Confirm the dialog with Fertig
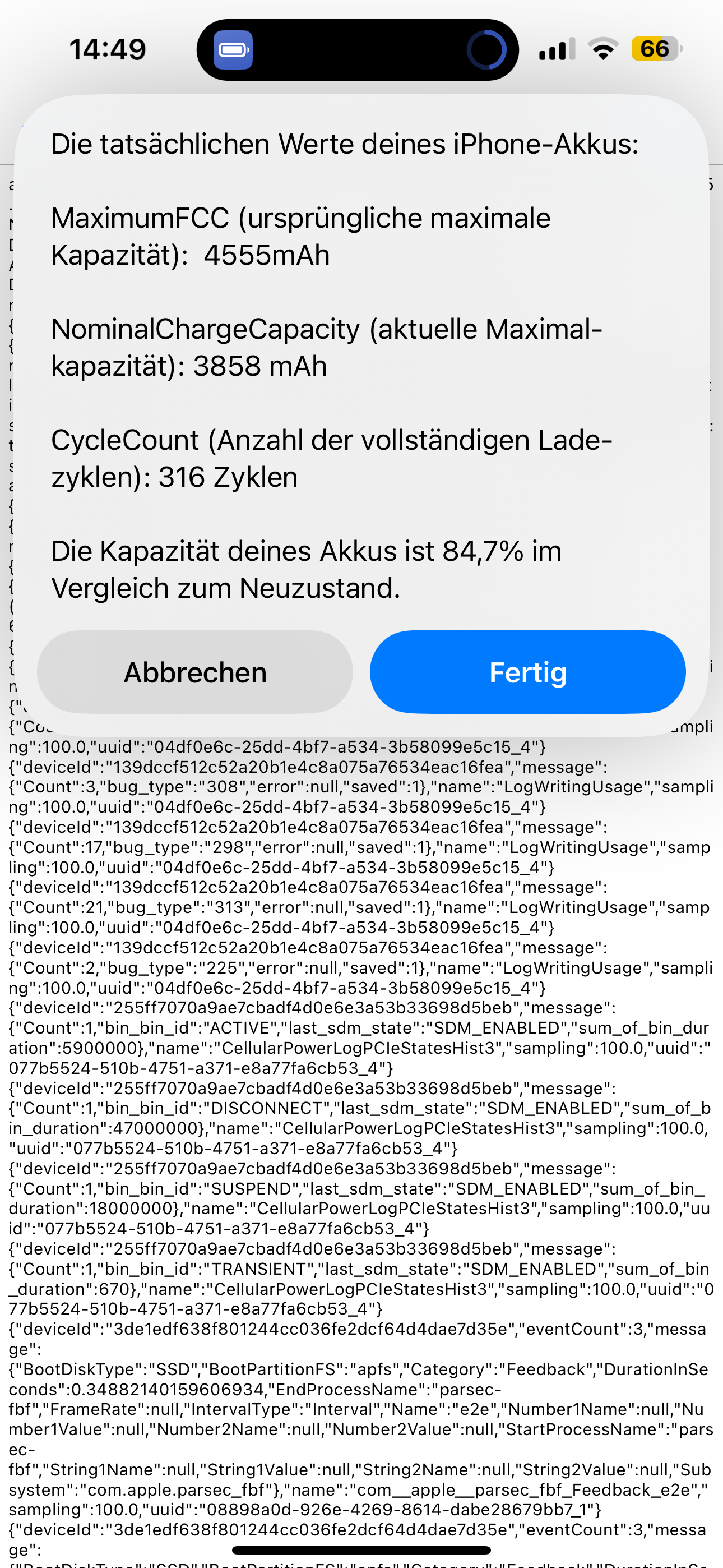Image resolution: width=723 pixels, height=1568 pixels. pyautogui.click(x=527, y=672)
